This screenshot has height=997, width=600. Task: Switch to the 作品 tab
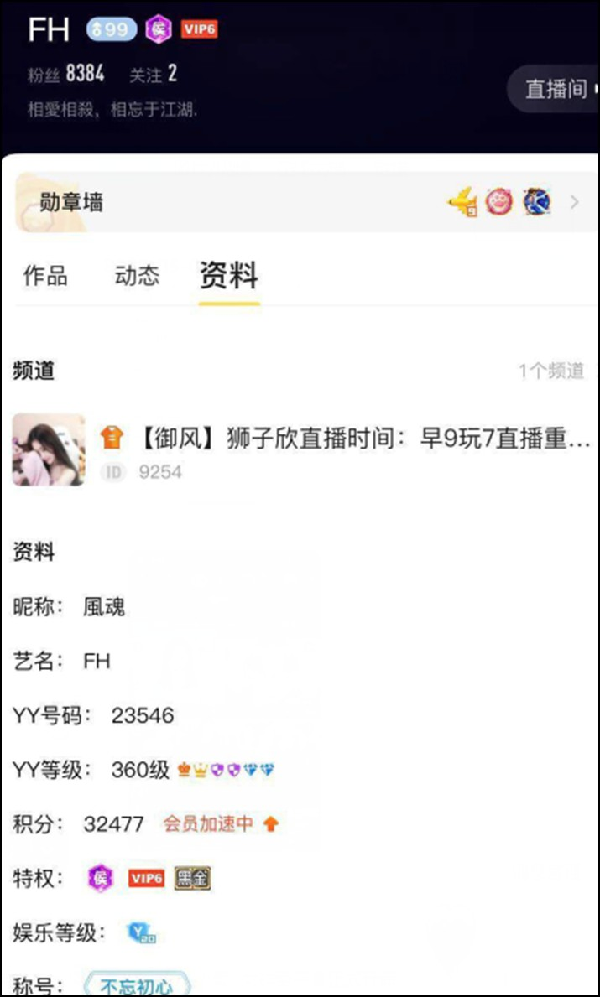[45, 277]
